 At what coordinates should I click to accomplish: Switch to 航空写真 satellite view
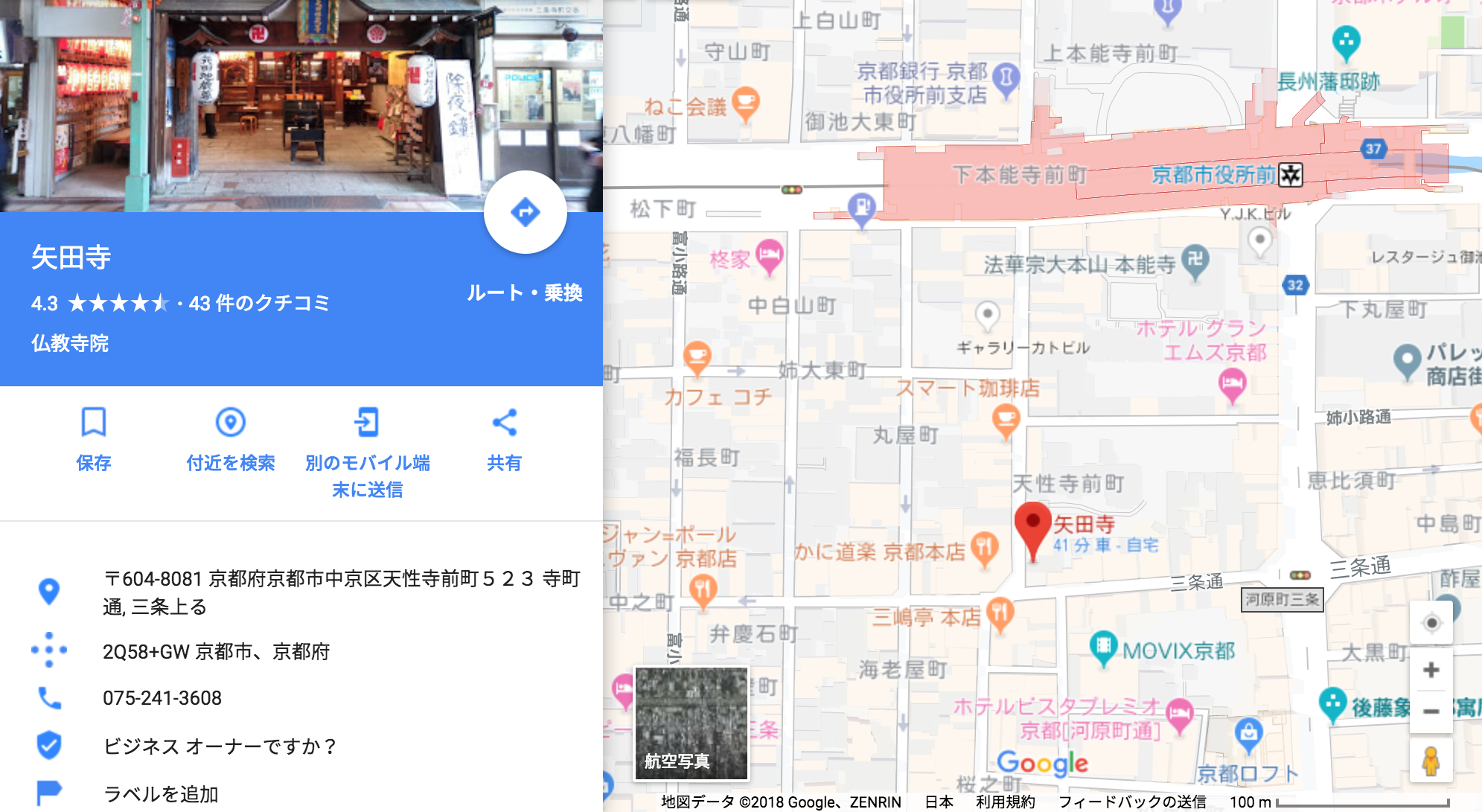pyautogui.click(x=691, y=723)
